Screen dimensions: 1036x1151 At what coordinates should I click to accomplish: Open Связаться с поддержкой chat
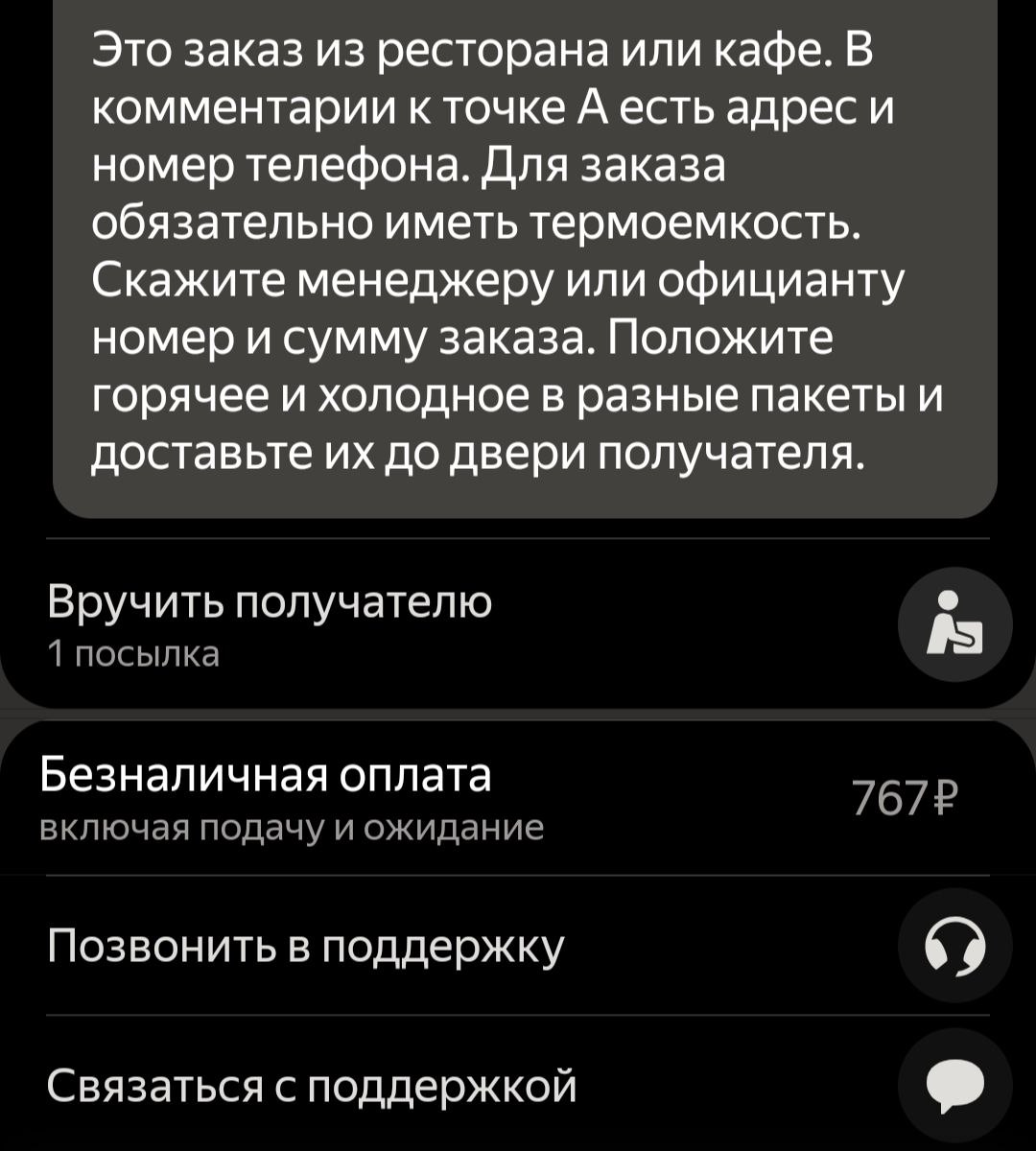click(x=313, y=1085)
